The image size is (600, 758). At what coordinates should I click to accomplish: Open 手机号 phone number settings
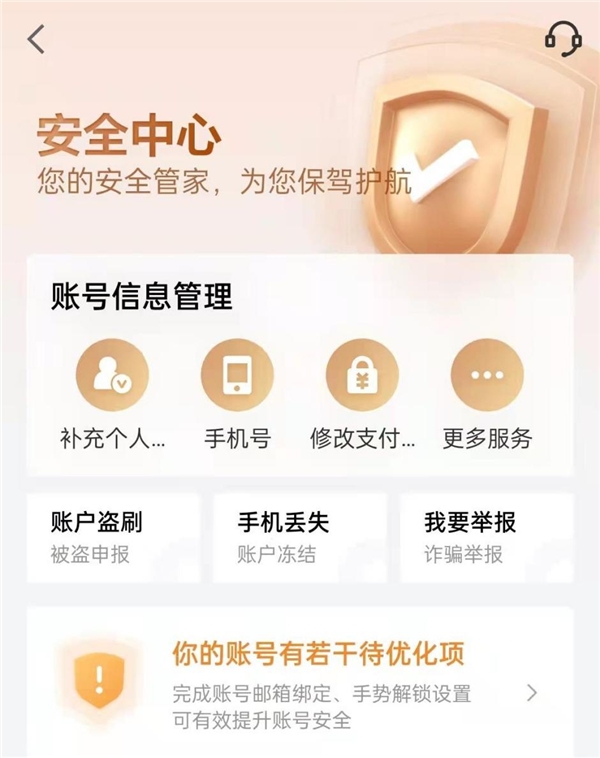pyautogui.click(x=237, y=394)
